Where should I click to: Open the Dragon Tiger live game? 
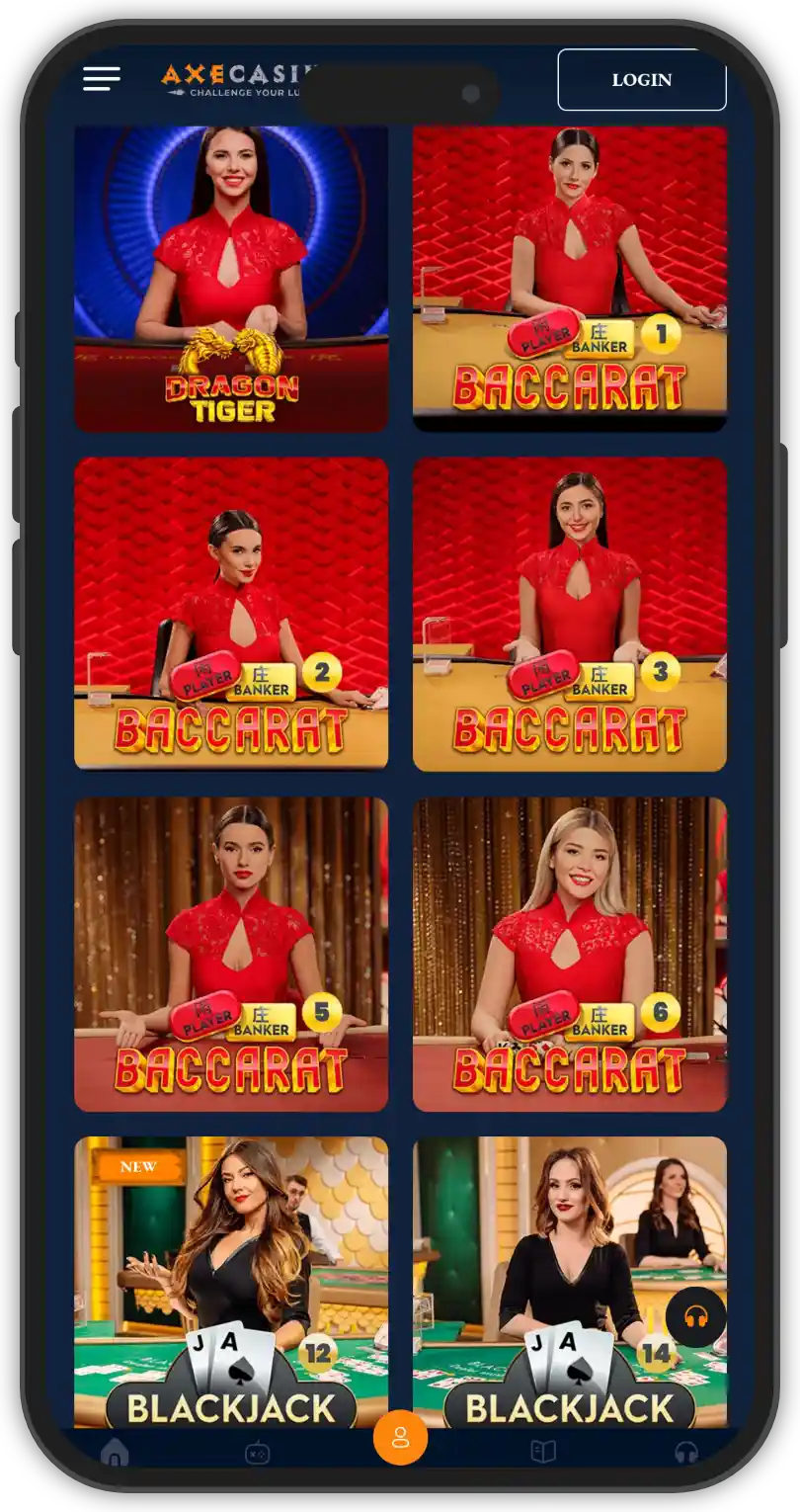tap(231, 279)
